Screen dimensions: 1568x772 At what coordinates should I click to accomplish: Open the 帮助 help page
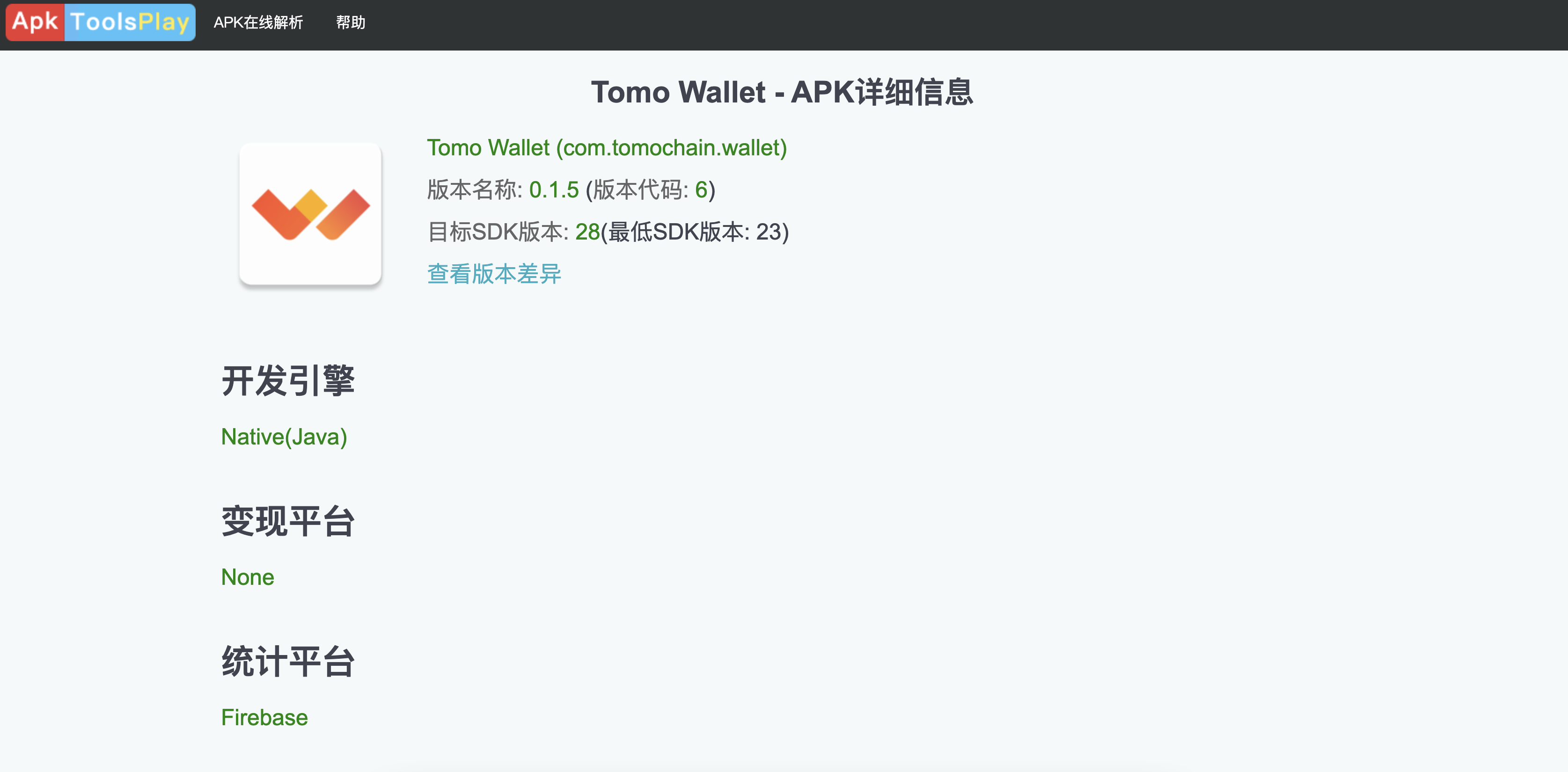351,22
